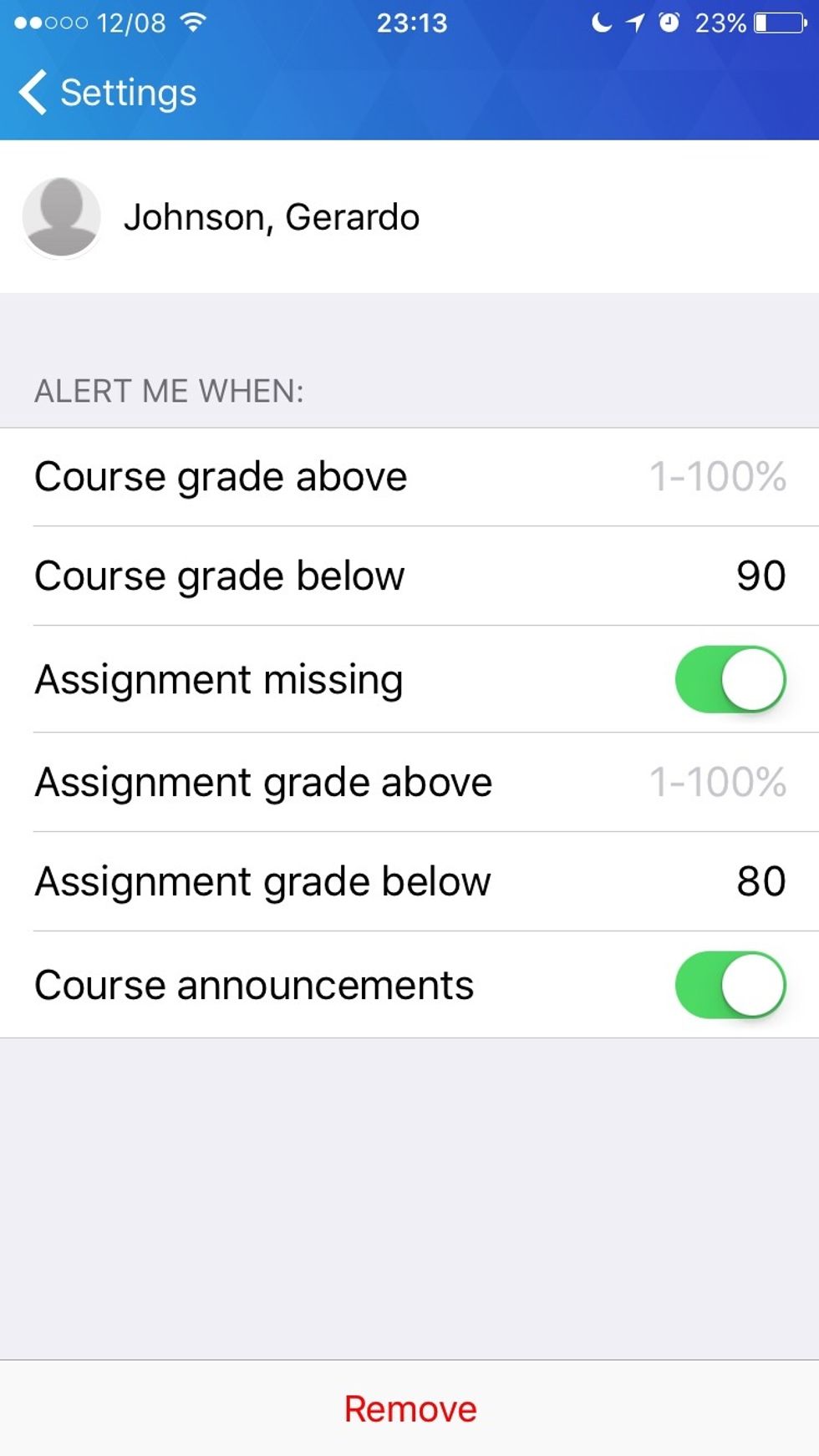
Task: Tap the profile avatar for Johnson, Gerardo
Action: click(x=58, y=216)
